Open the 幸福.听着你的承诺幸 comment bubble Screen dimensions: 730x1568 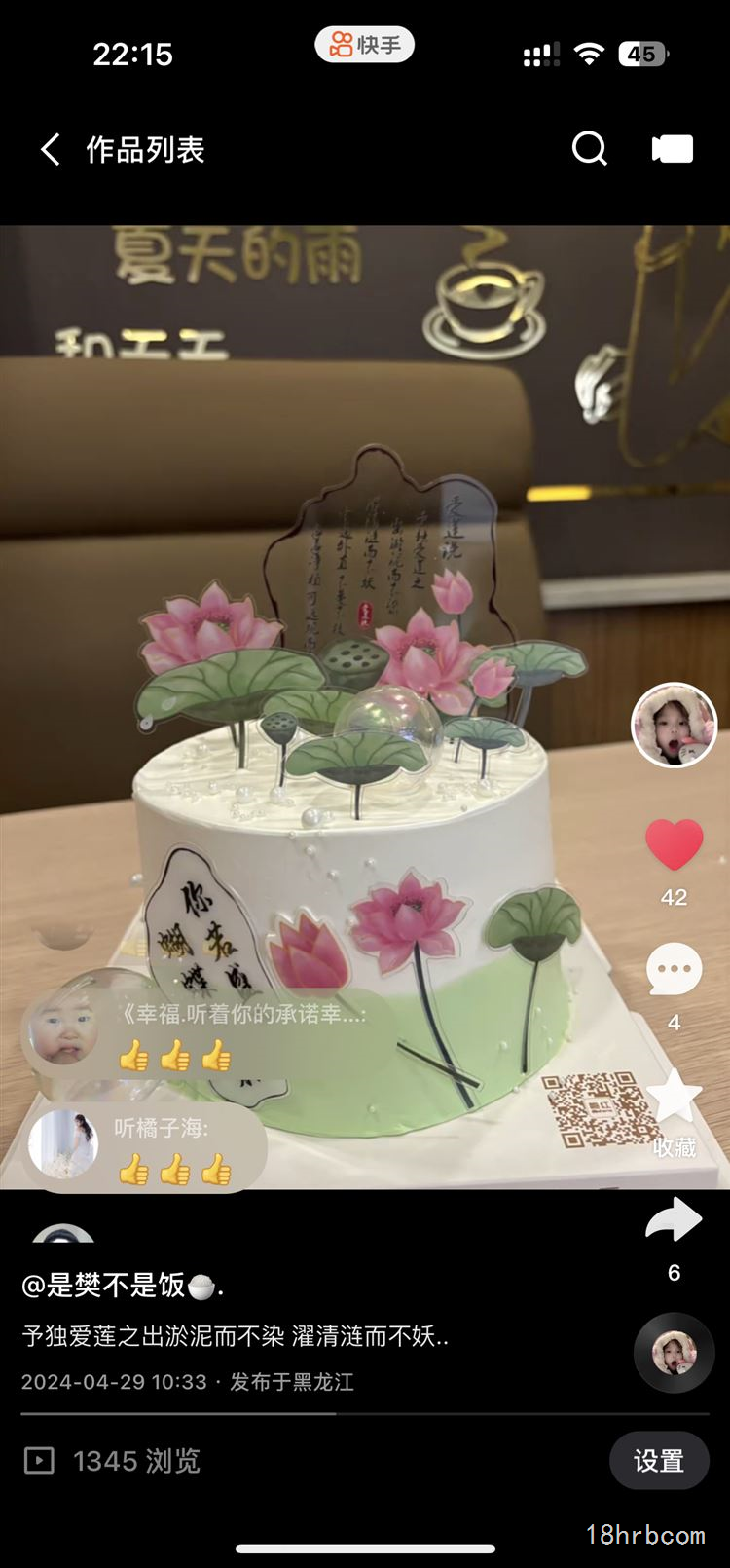(x=207, y=1038)
